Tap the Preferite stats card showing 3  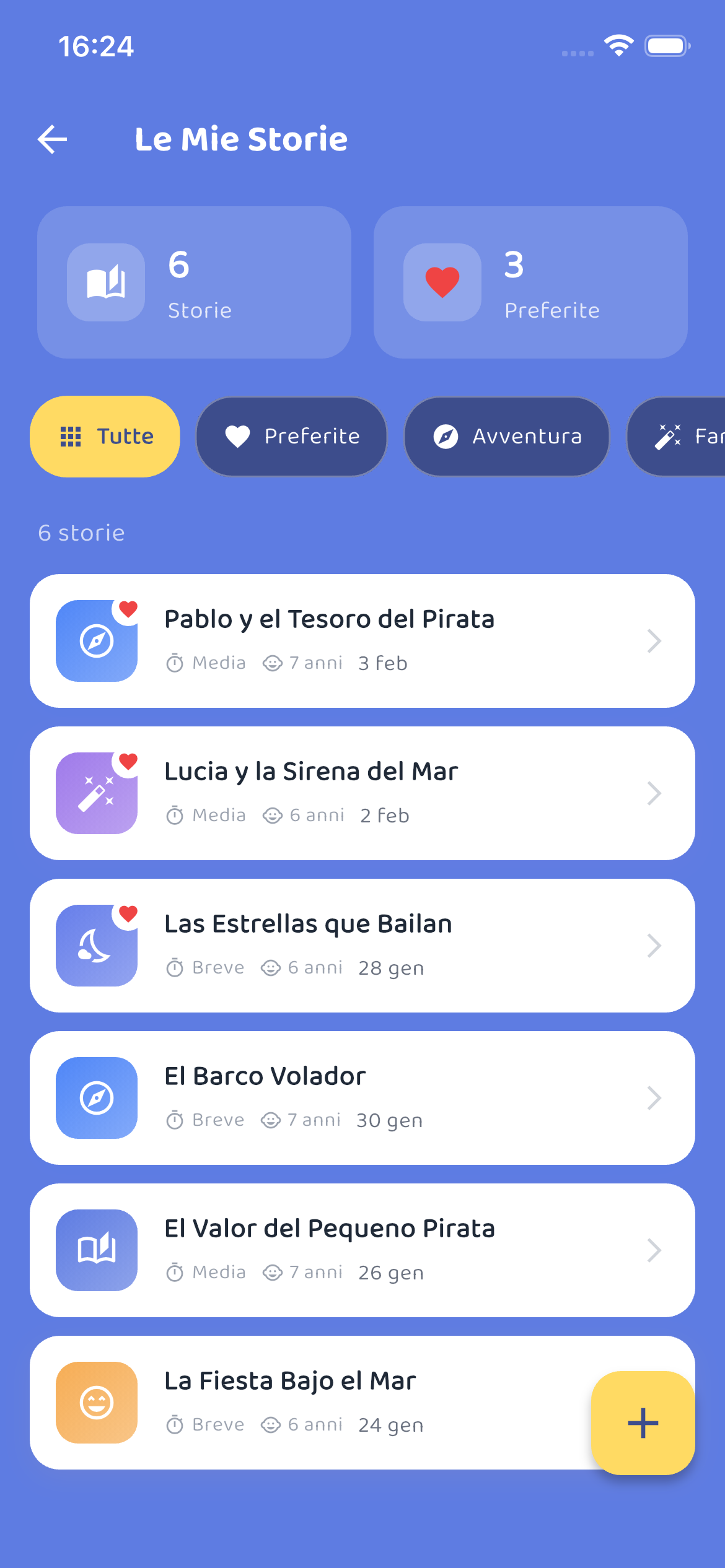530,282
